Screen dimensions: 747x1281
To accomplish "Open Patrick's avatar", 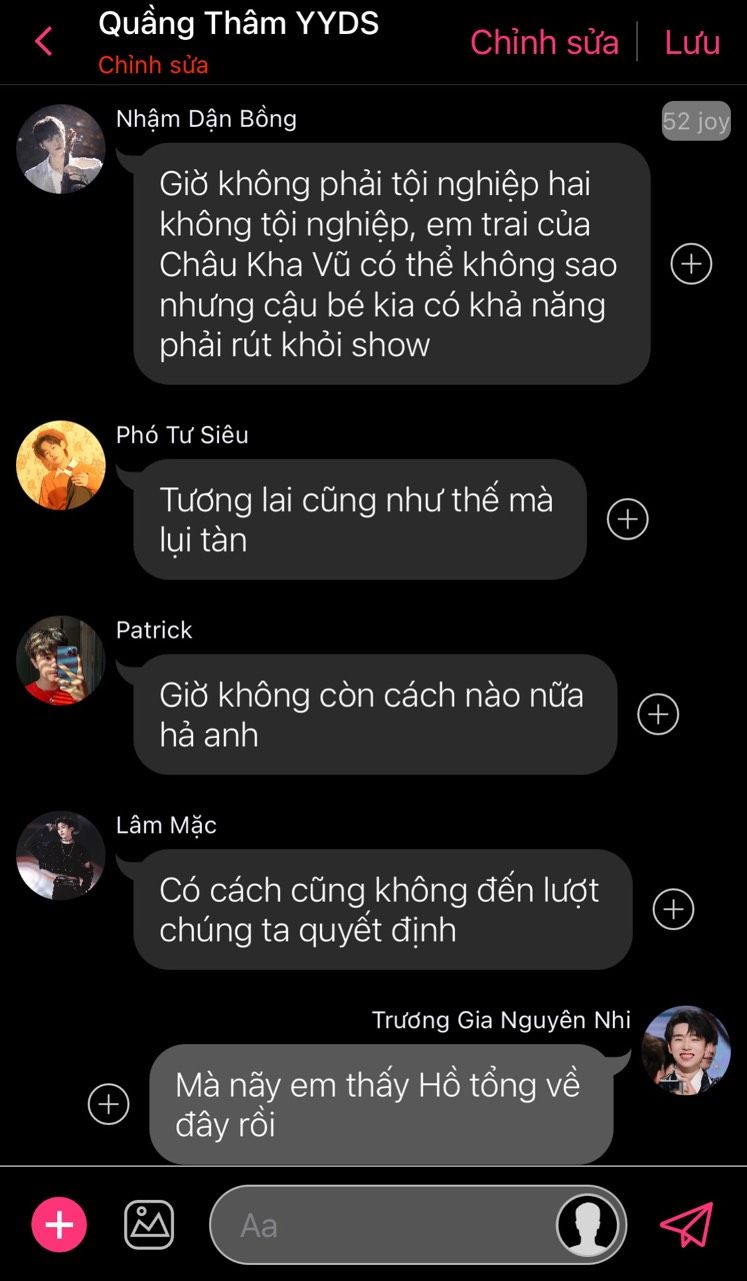I will (61, 660).
